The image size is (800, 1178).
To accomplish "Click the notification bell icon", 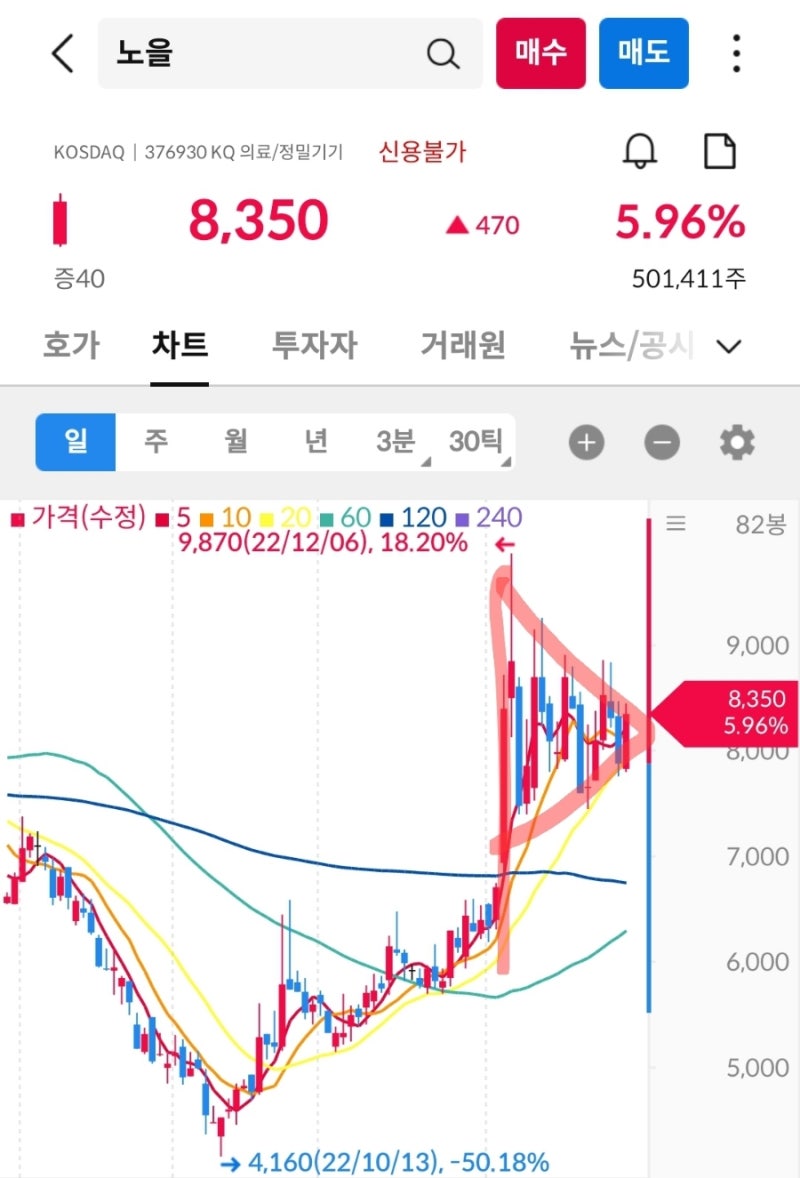I will point(641,151).
